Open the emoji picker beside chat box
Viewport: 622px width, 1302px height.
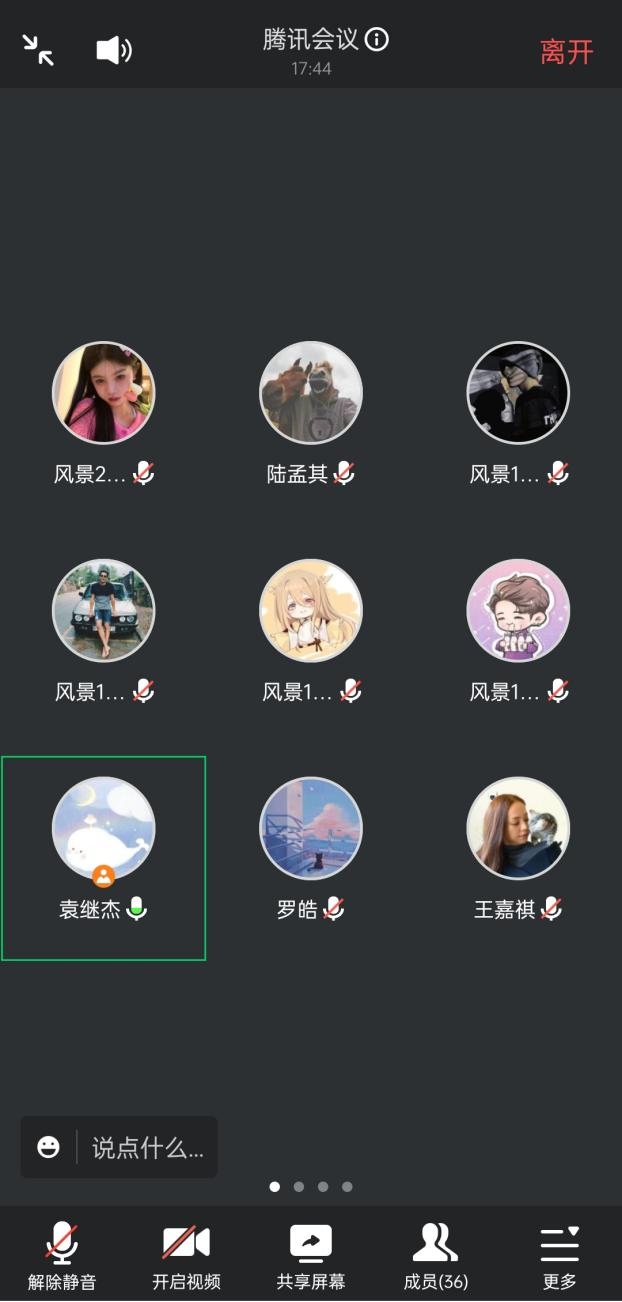[48, 1147]
